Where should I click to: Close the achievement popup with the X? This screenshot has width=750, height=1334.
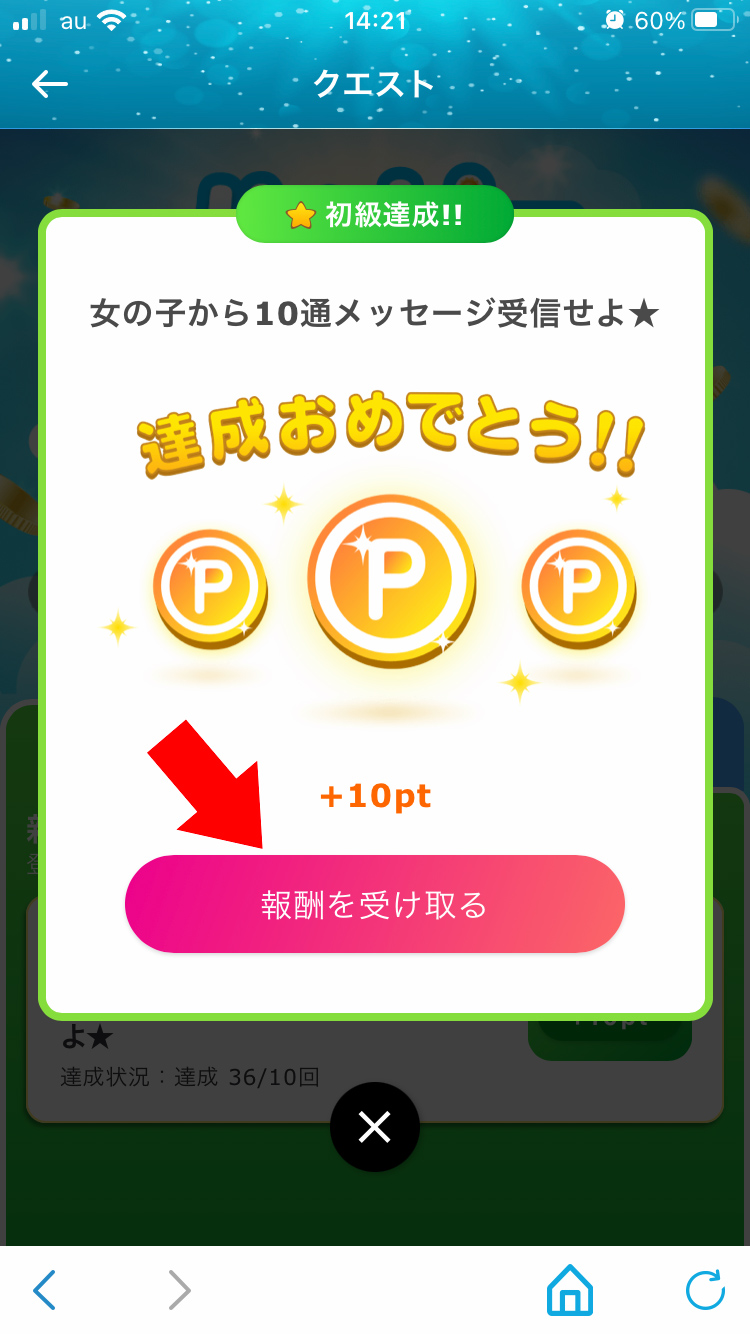coord(375,1127)
